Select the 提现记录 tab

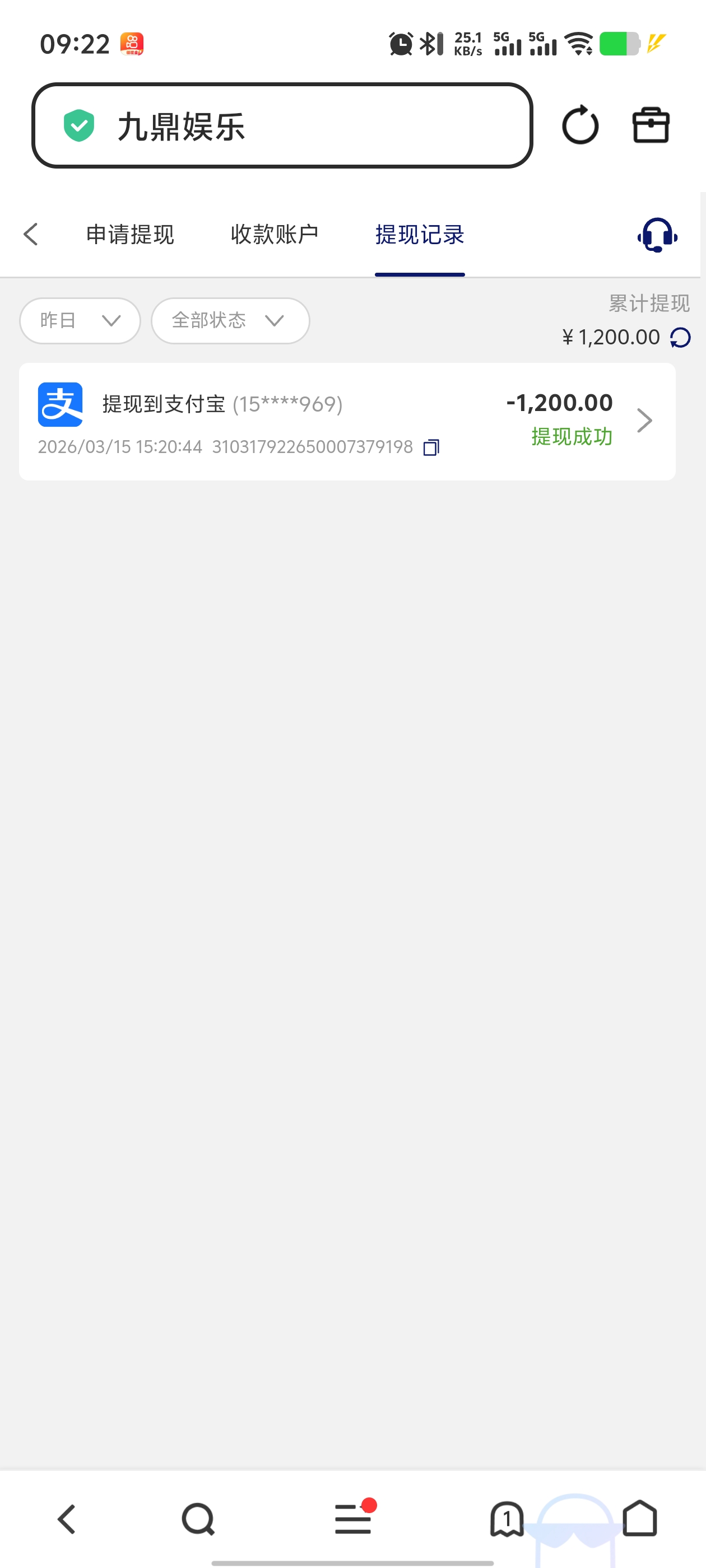point(419,234)
